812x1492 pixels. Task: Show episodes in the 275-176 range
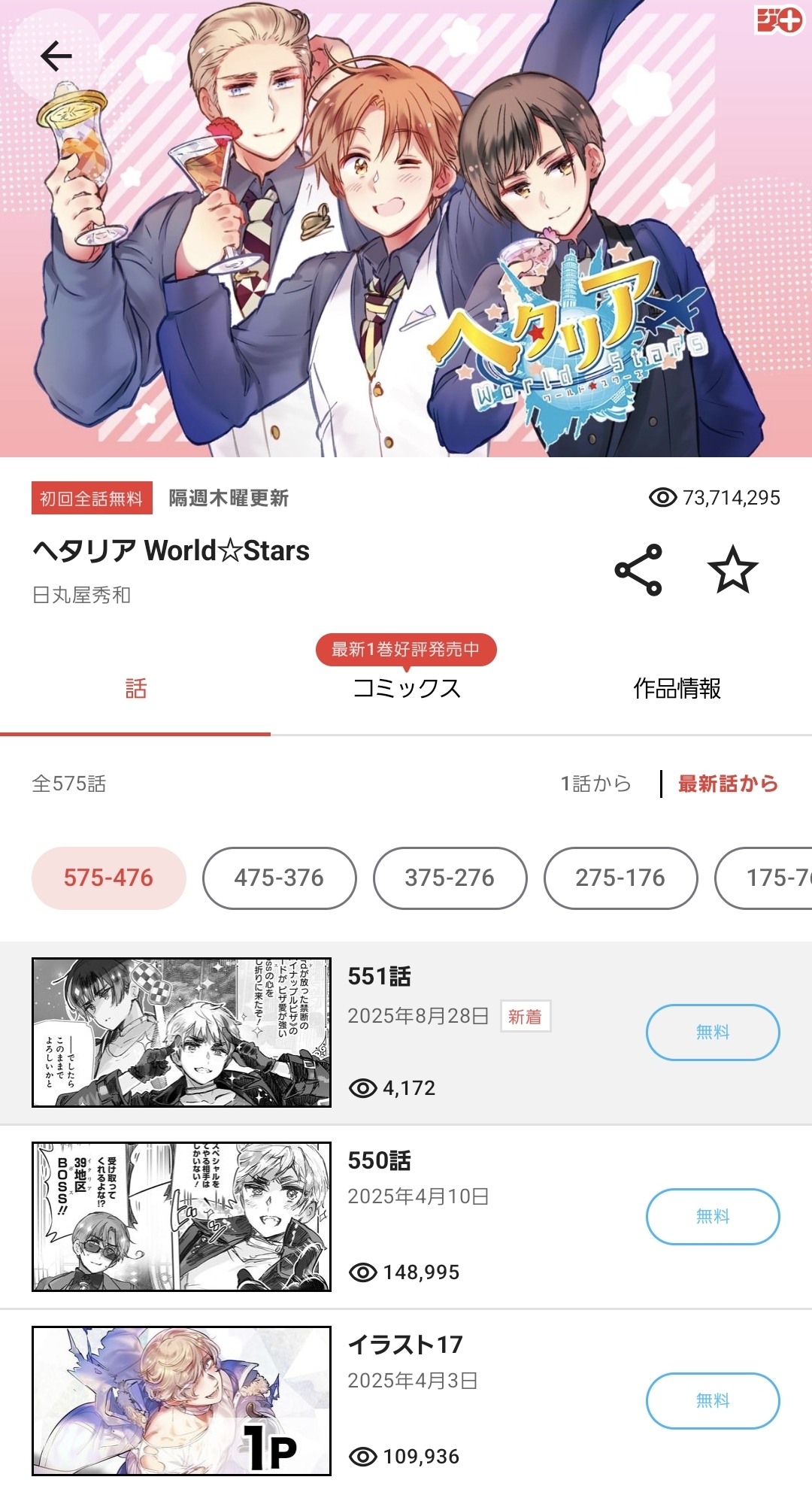(x=621, y=878)
